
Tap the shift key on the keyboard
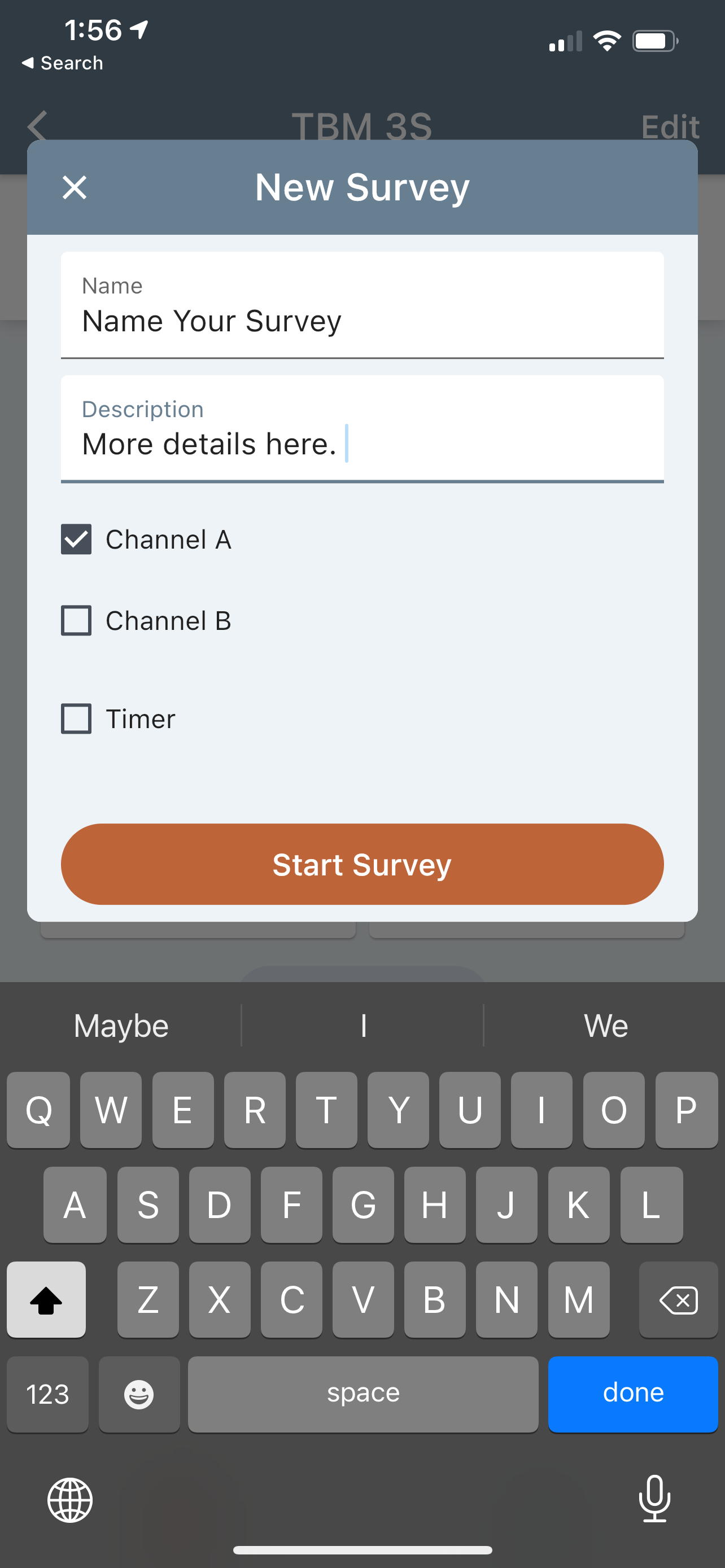47,1300
